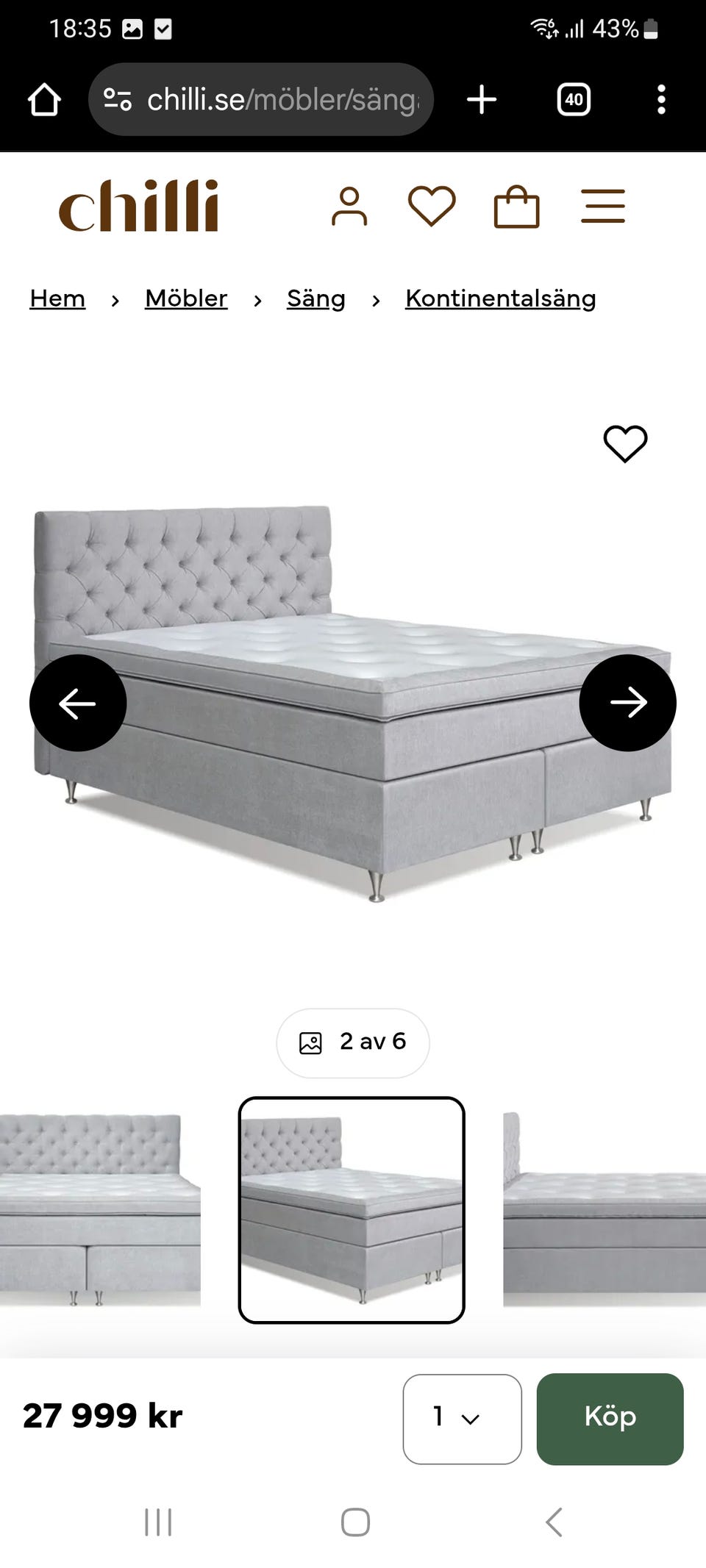Screen dimensions: 706x1568
Task: Show the next product image
Action: tap(627, 703)
